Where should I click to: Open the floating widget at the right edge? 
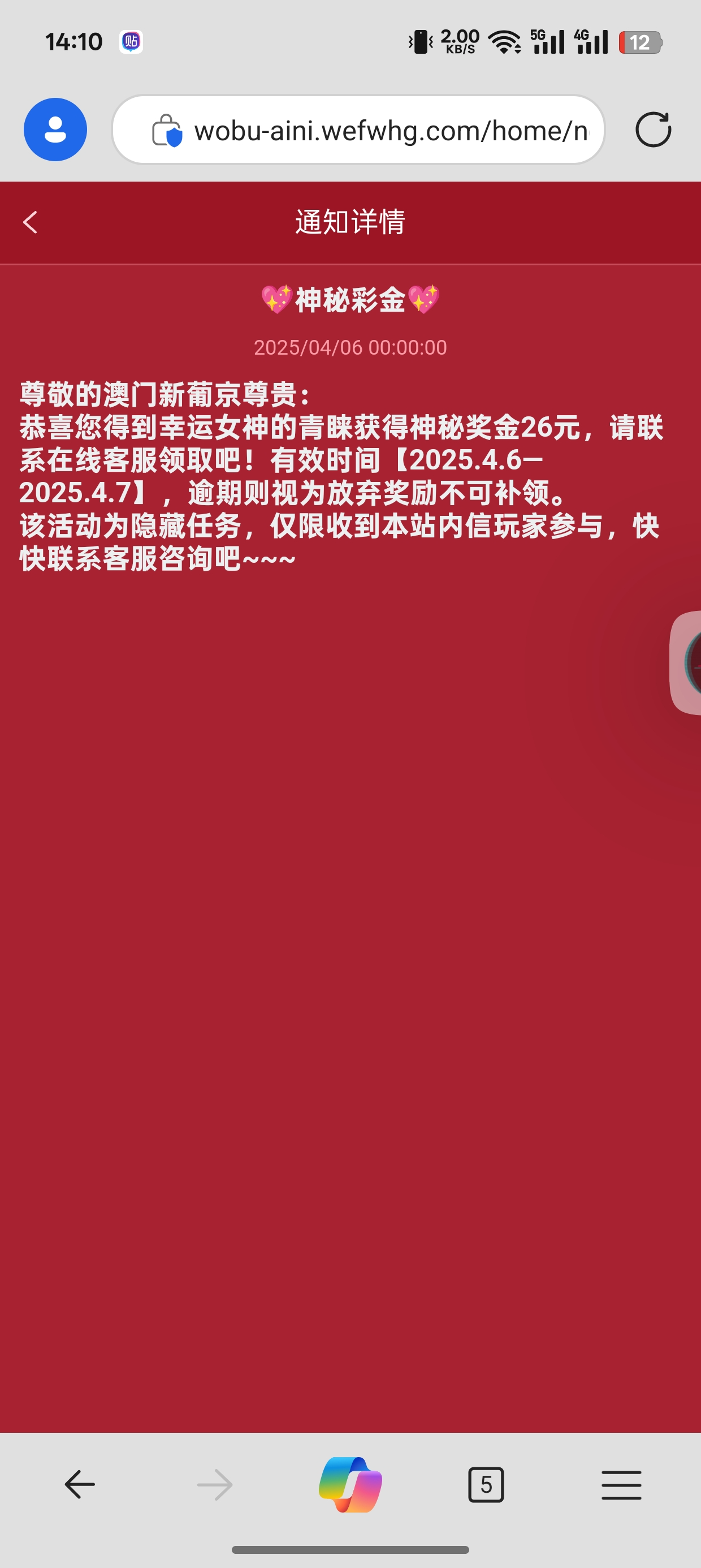click(687, 662)
